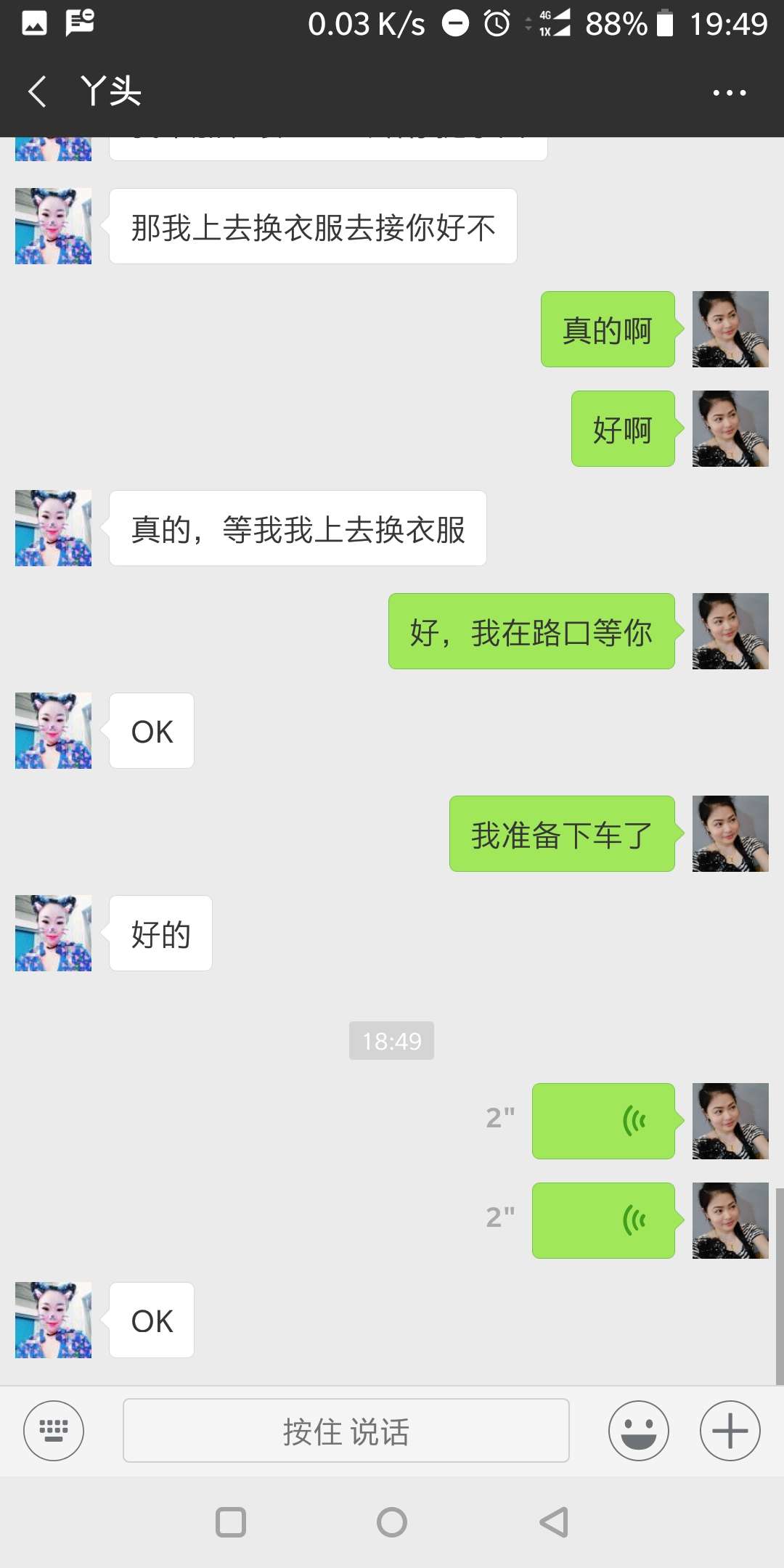Open chat settings via three-dot menu

(x=730, y=91)
